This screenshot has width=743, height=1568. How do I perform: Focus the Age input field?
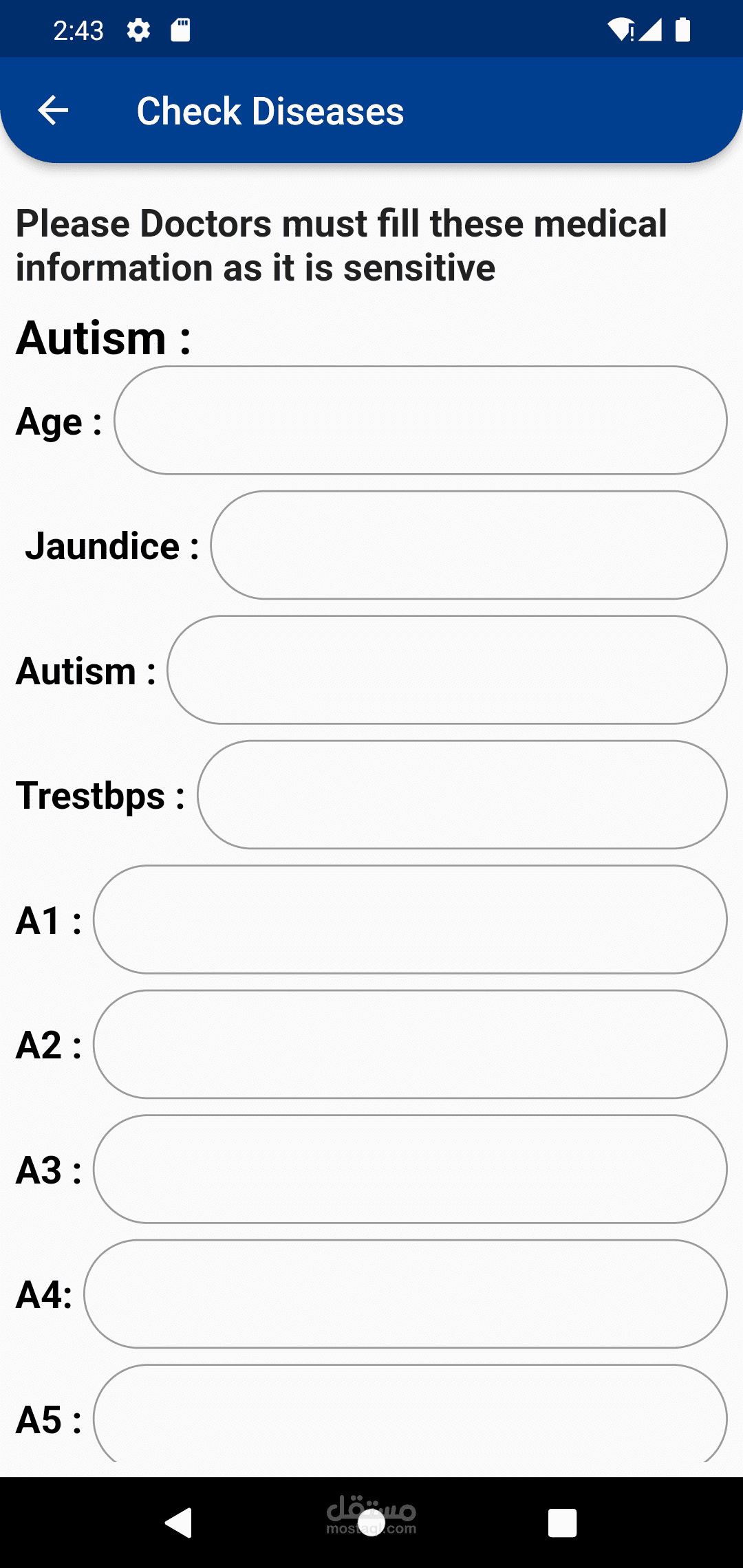pyautogui.click(x=420, y=420)
